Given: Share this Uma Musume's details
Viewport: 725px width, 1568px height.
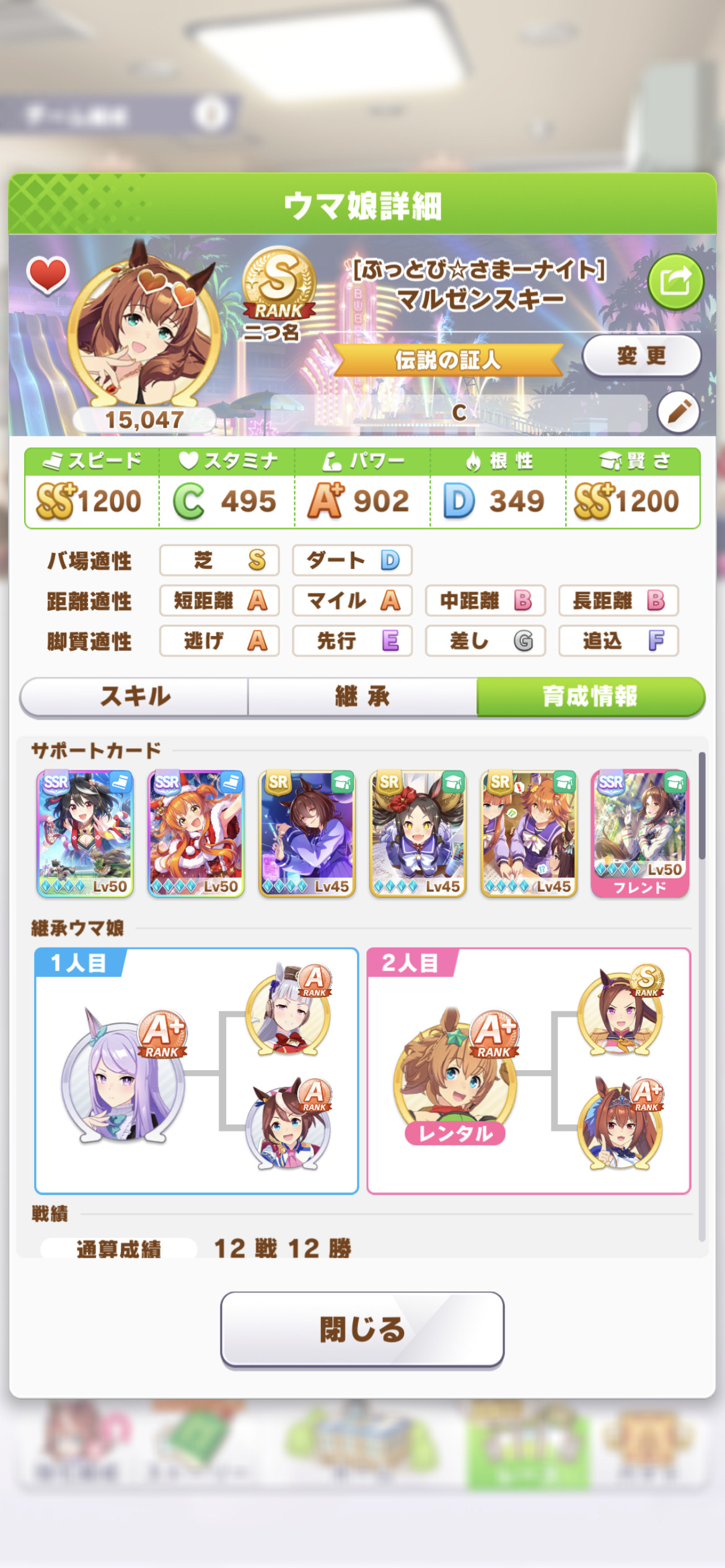Looking at the screenshot, I should [x=675, y=282].
